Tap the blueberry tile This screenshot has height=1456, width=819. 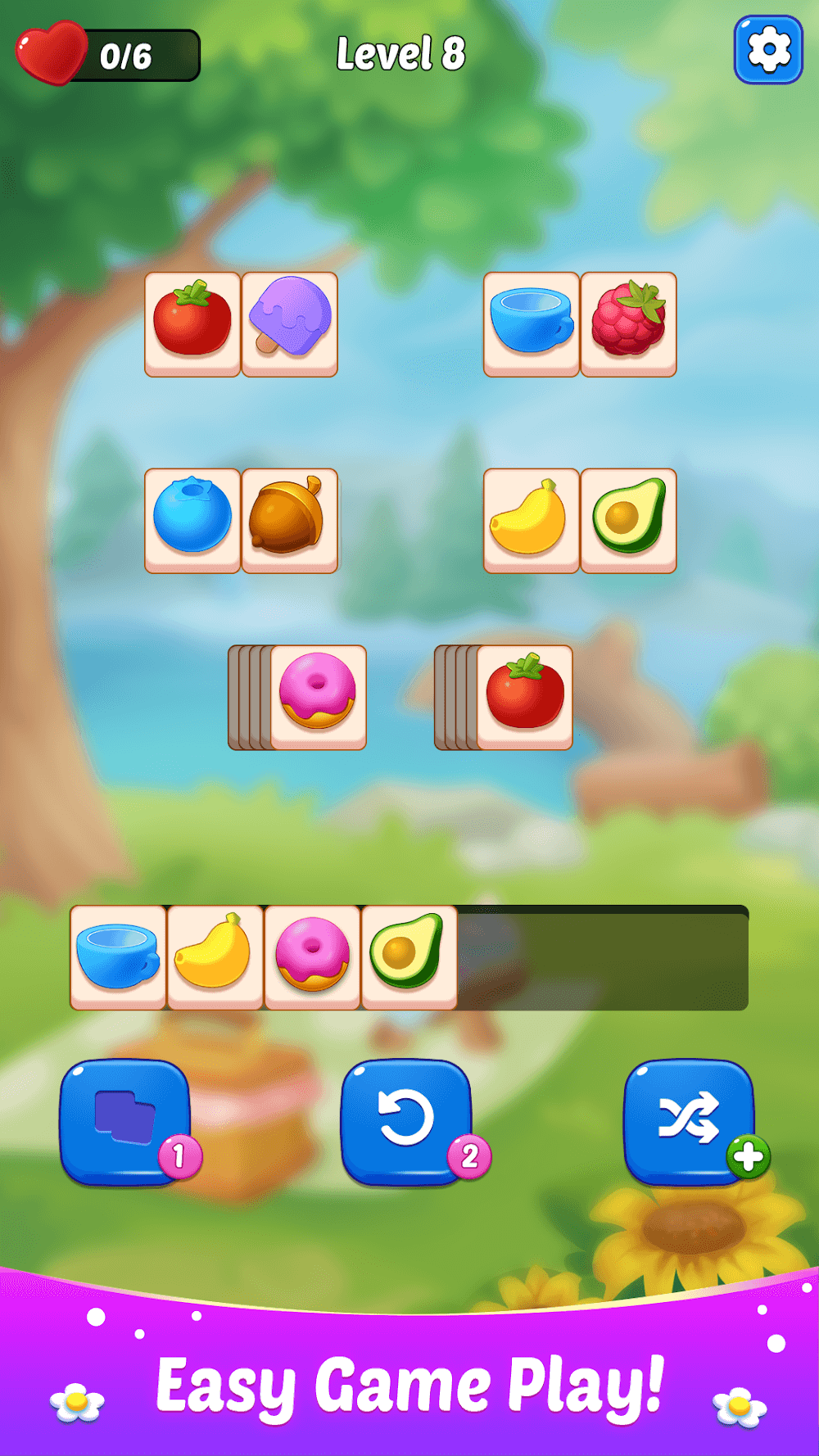pos(192,520)
